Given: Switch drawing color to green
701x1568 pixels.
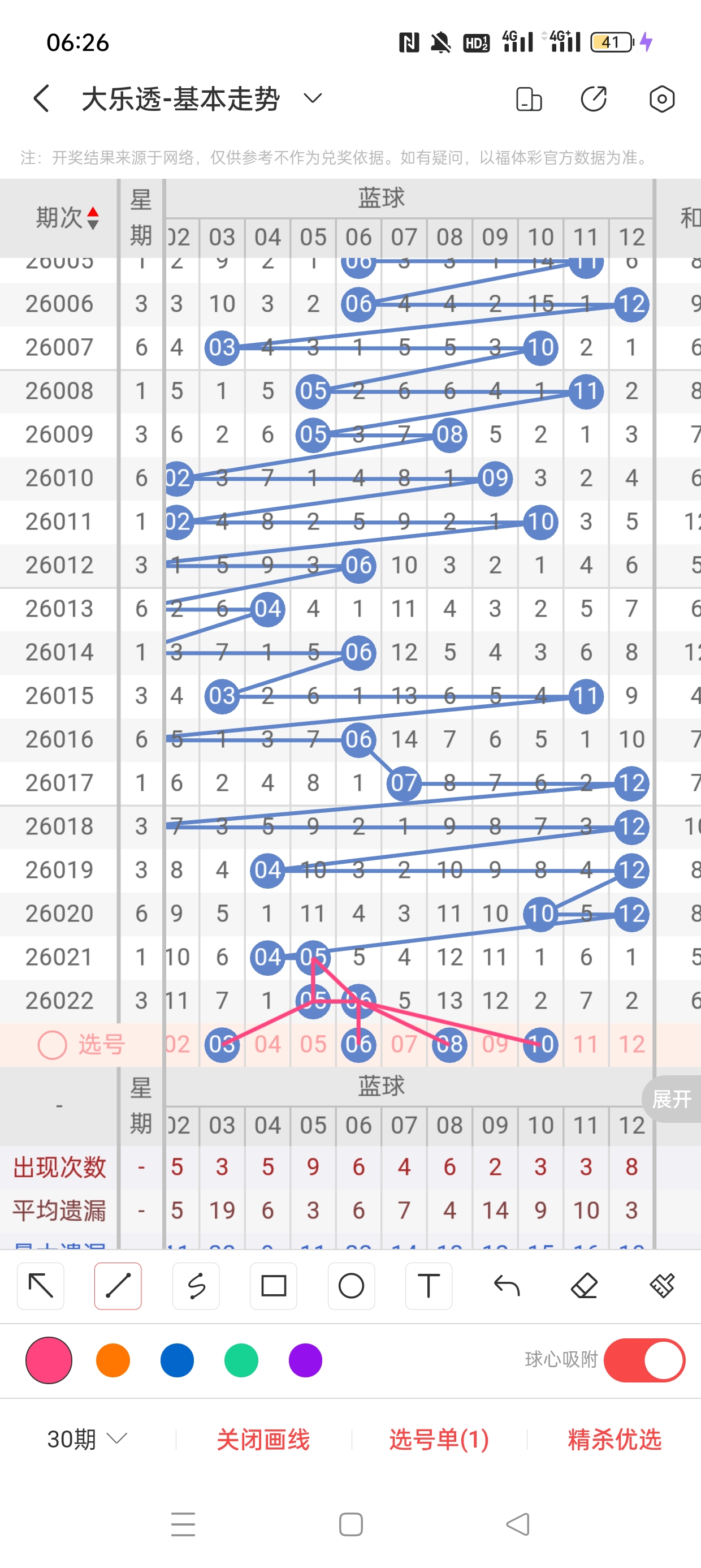Looking at the screenshot, I should (x=241, y=1360).
